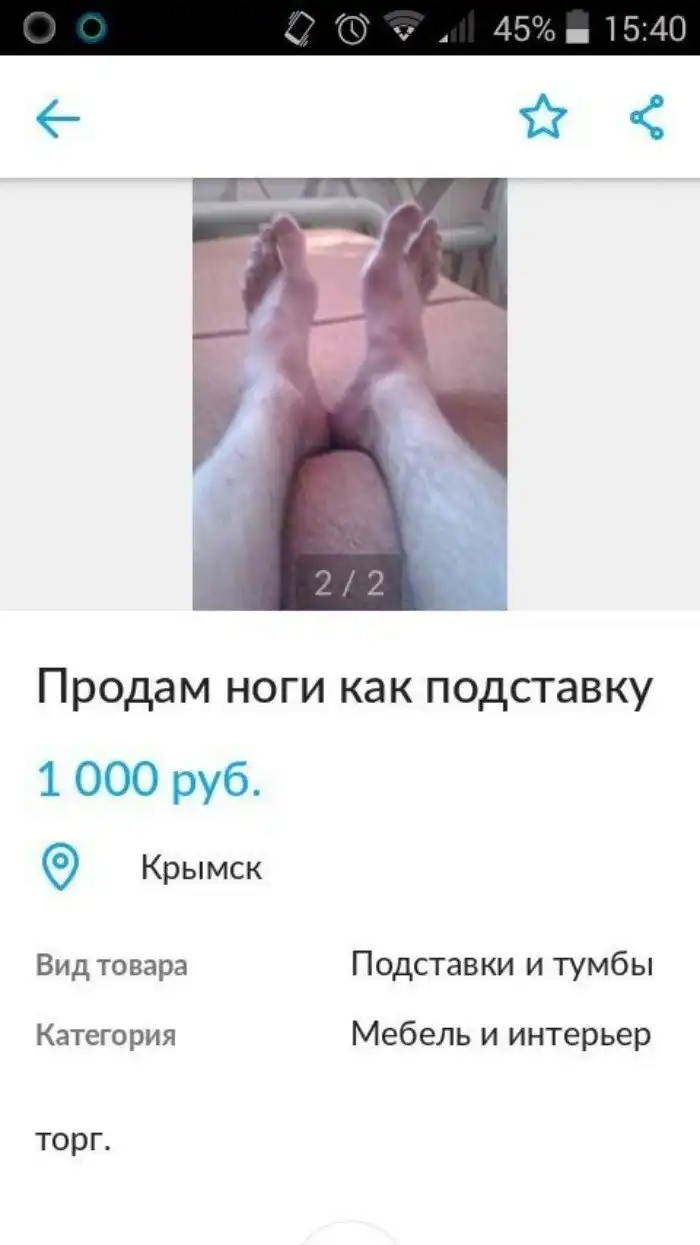Go back using the arrow icon

pyautogui.click(x=58, y=120)
